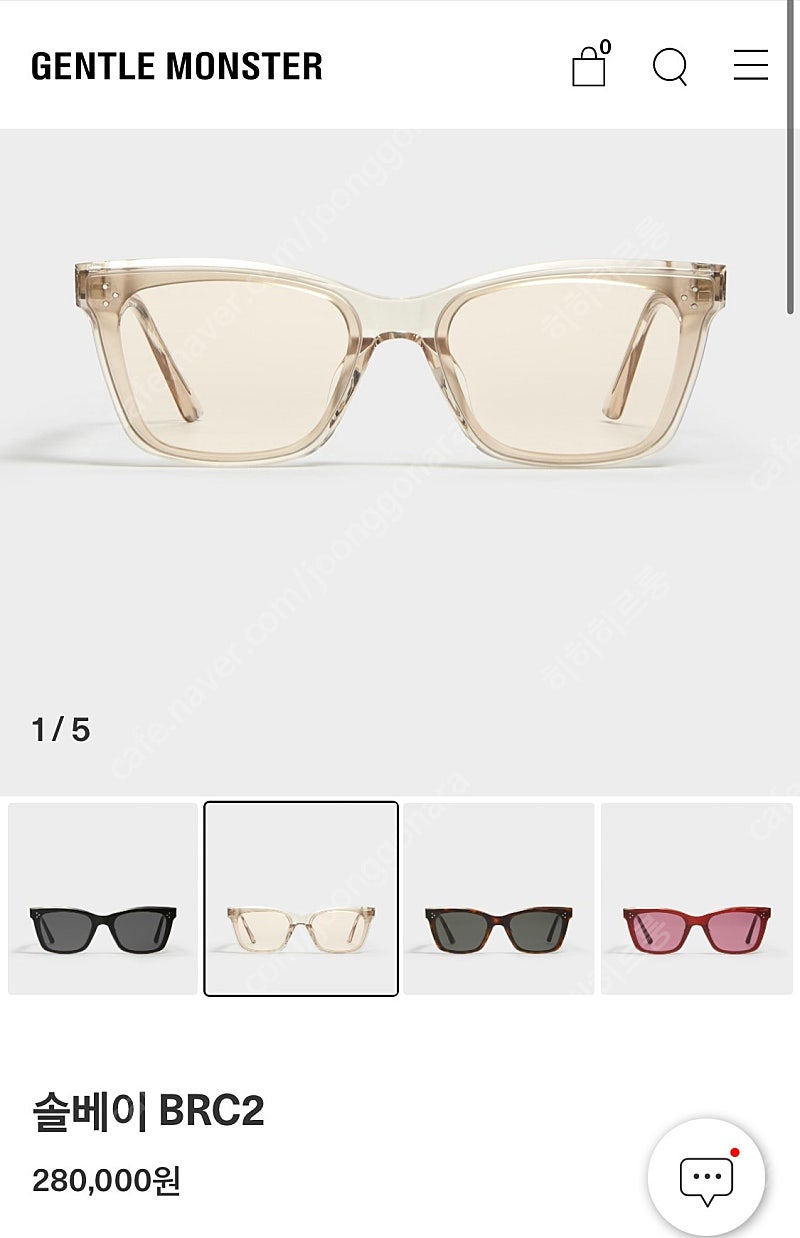800x1238 pixels.
Task: Select the black sunglasses color thumbnail
Action: [103, 898]
